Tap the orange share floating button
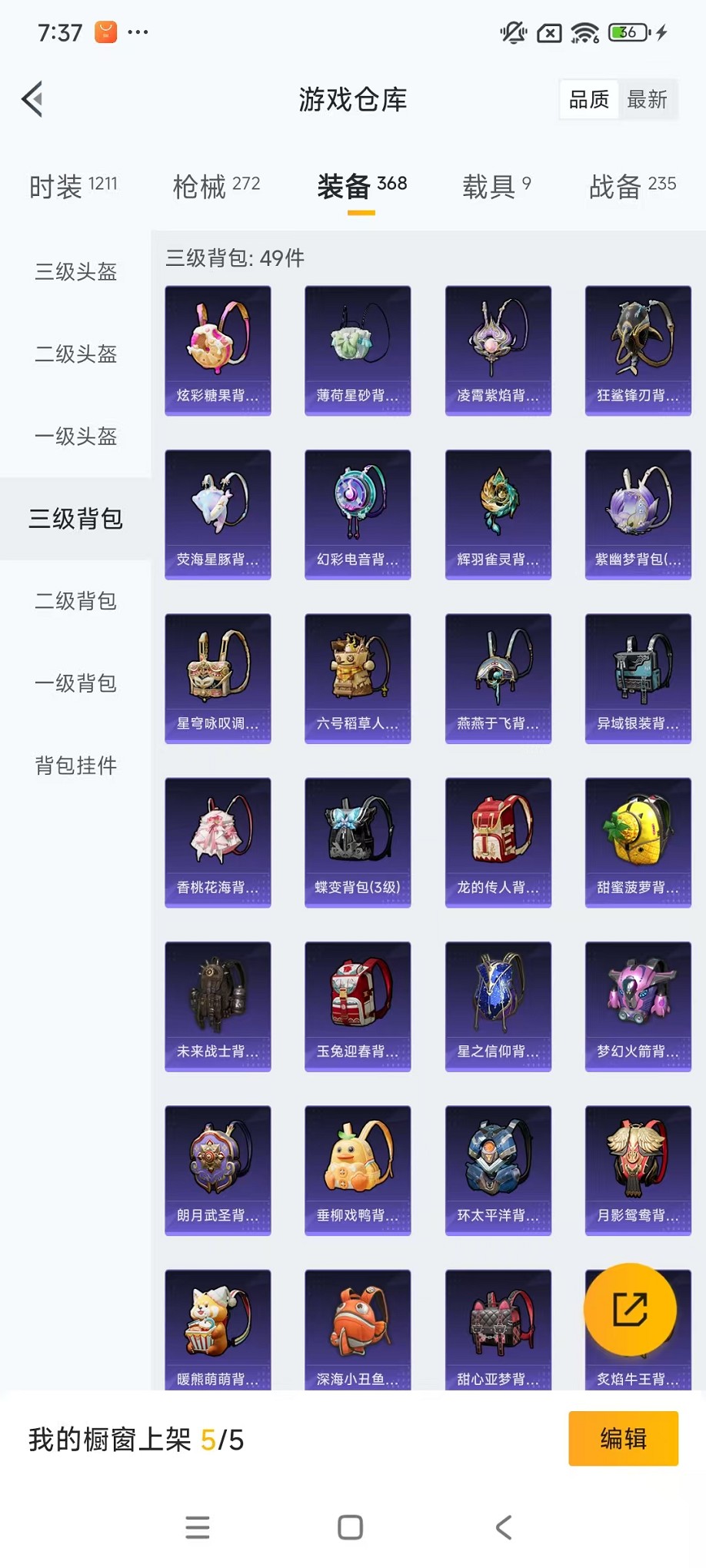Image resolution: width=706 pixels, height=1568 pixels. pyautogui.click(x=630, y=1310)
